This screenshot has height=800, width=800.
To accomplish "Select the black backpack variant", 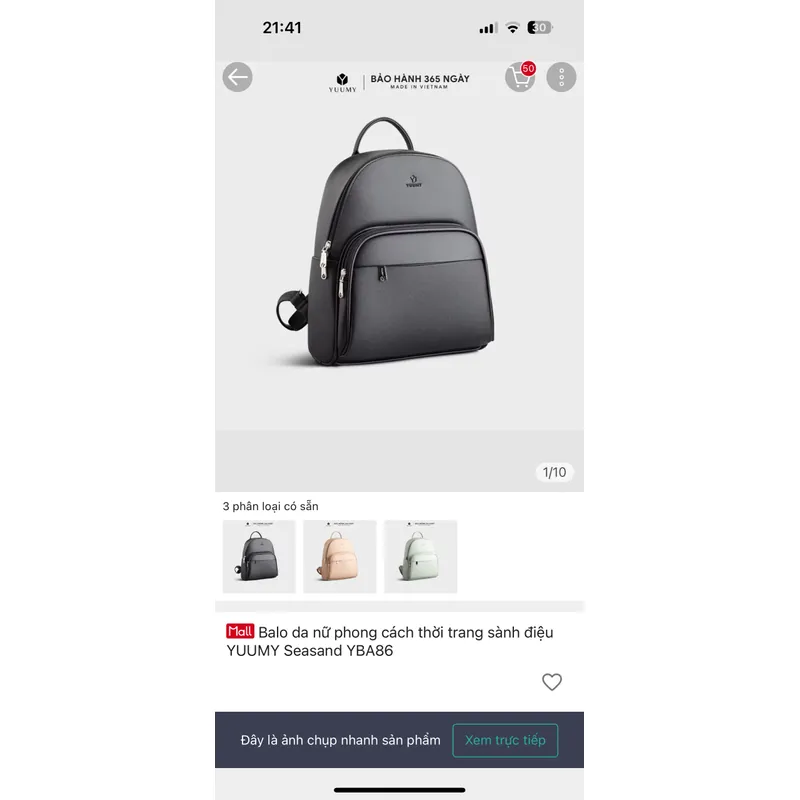I will click(x=259, y=557).
